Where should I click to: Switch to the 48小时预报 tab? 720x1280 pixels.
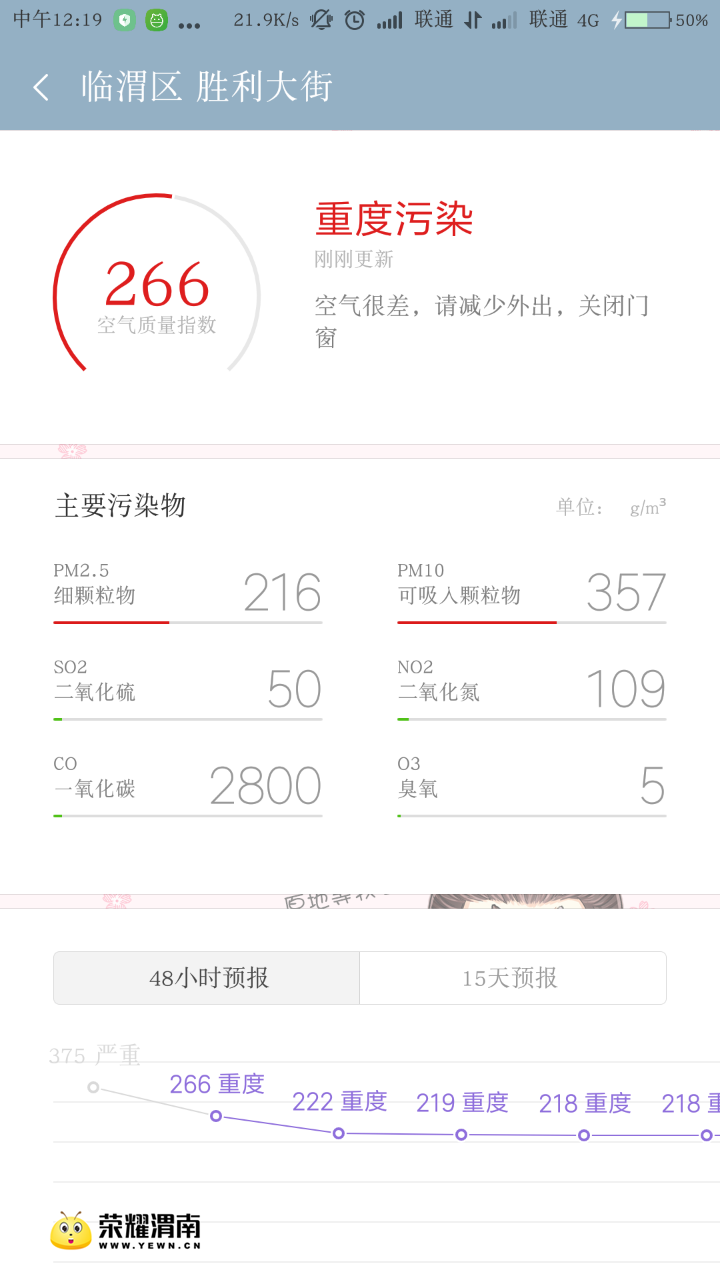click(x=207, y=978)
